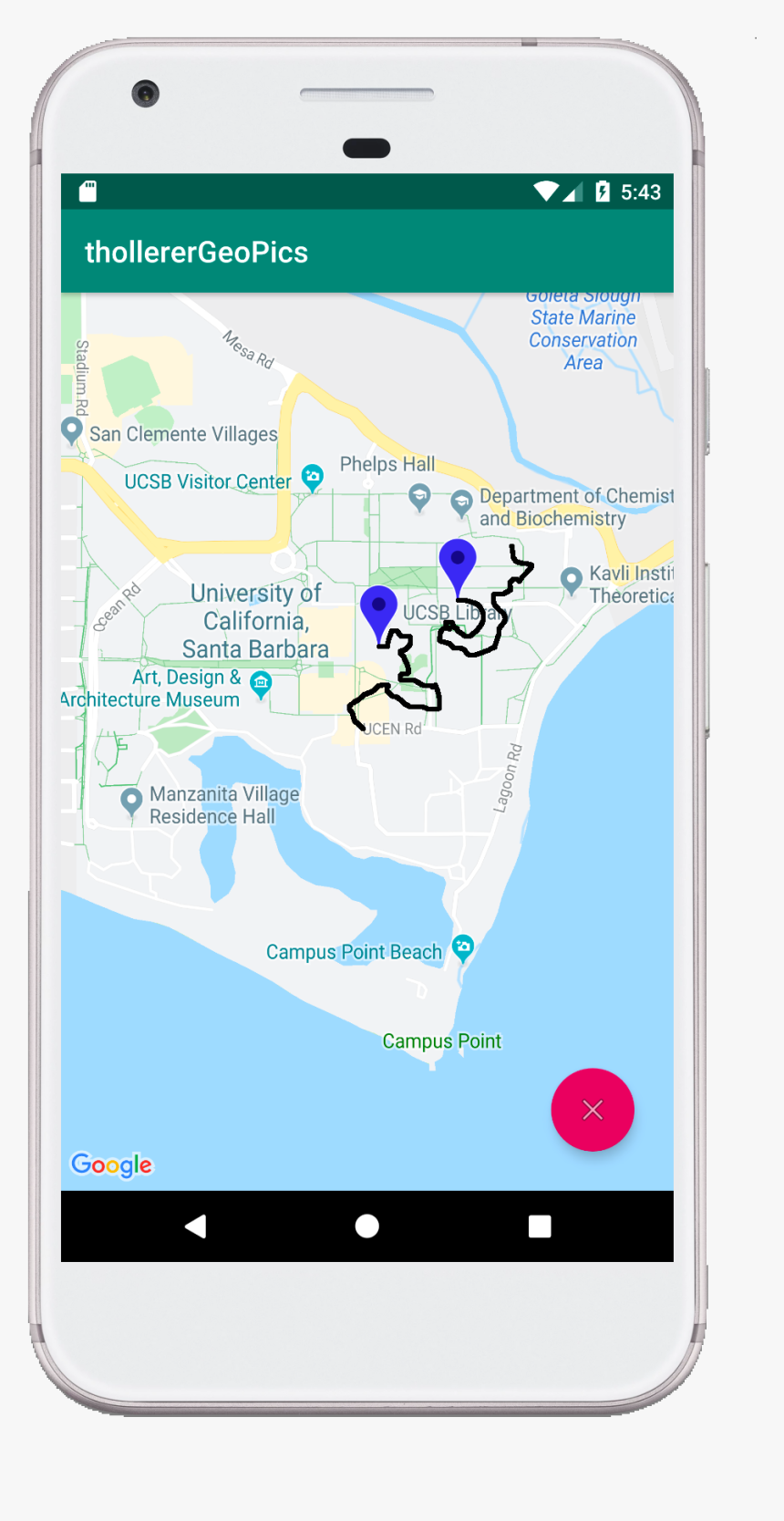
Task: Open the Campus Point Beach map pin
Action: [463, 947]
